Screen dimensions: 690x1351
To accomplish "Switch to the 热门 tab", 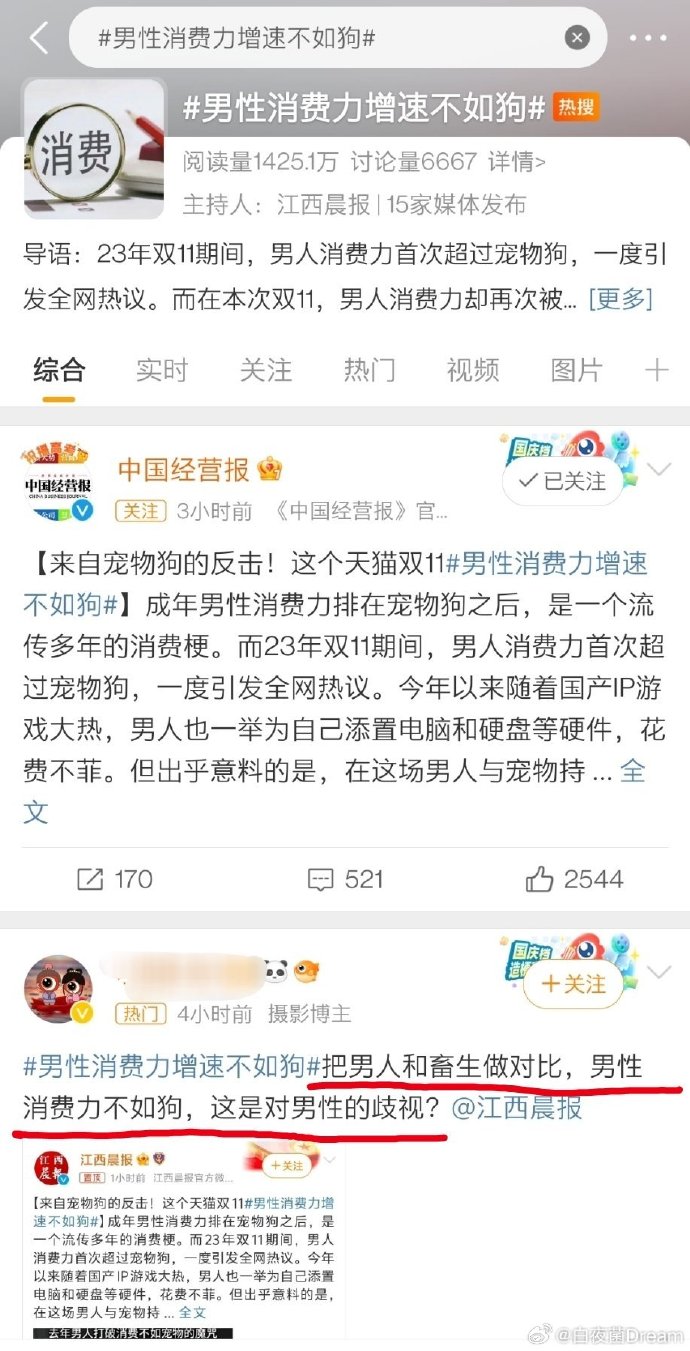I will [369, 370].
